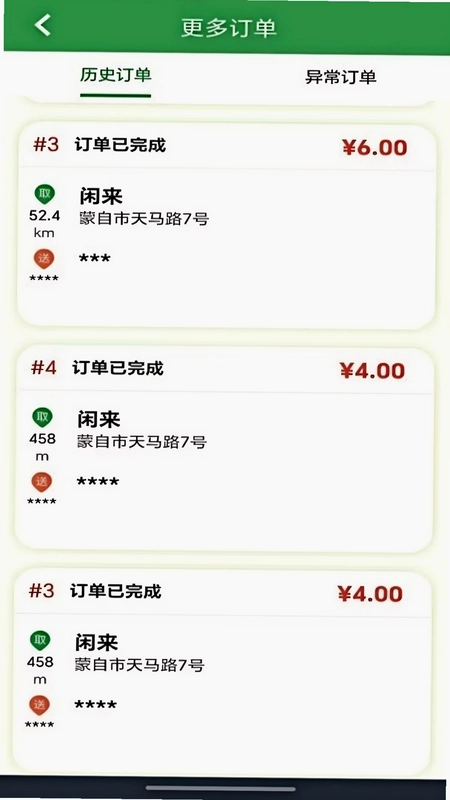Open the #3 order priced ¥6.00

pyautogui.click(x=226, y=226)
